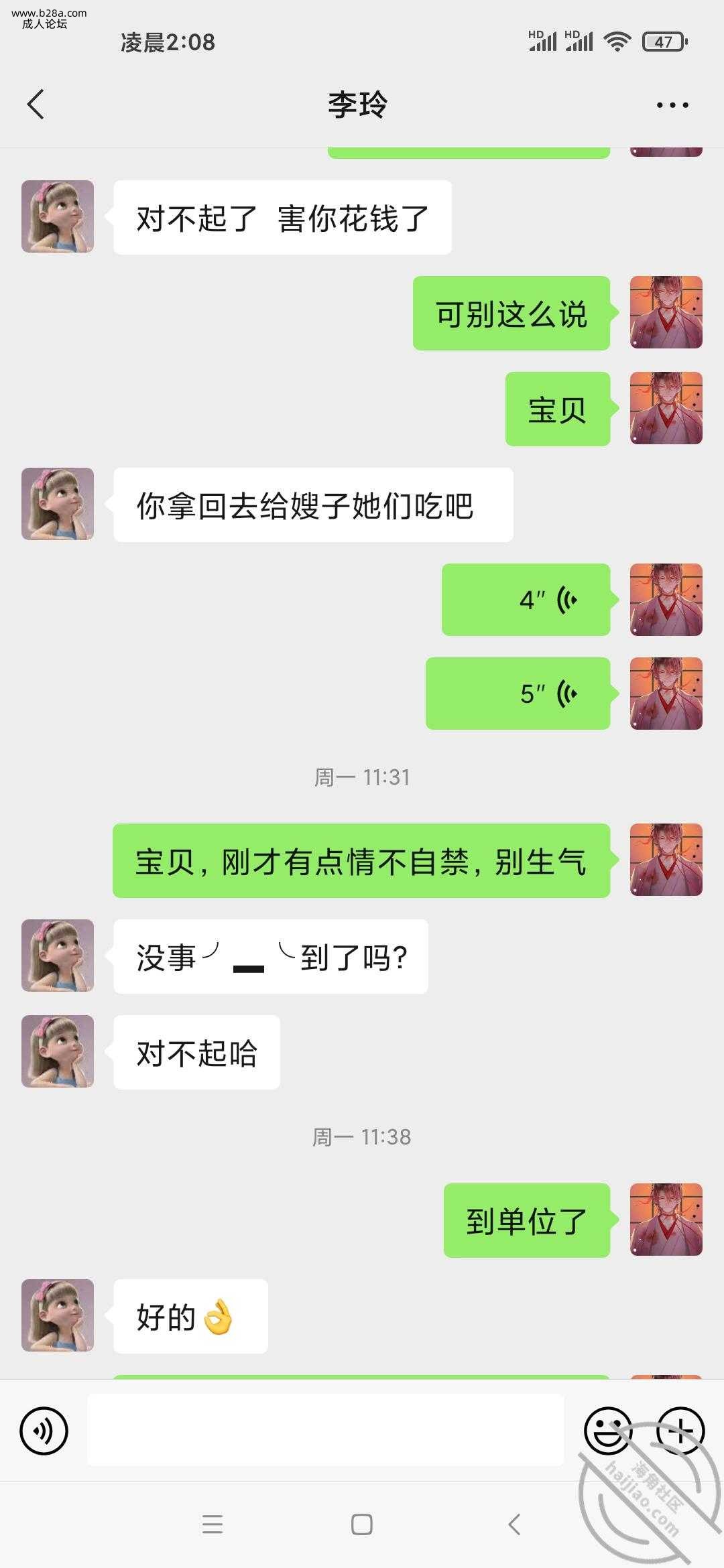This screenshot has height=1568, width=724.
Task: Focus the message text field
Action: 325,1431
